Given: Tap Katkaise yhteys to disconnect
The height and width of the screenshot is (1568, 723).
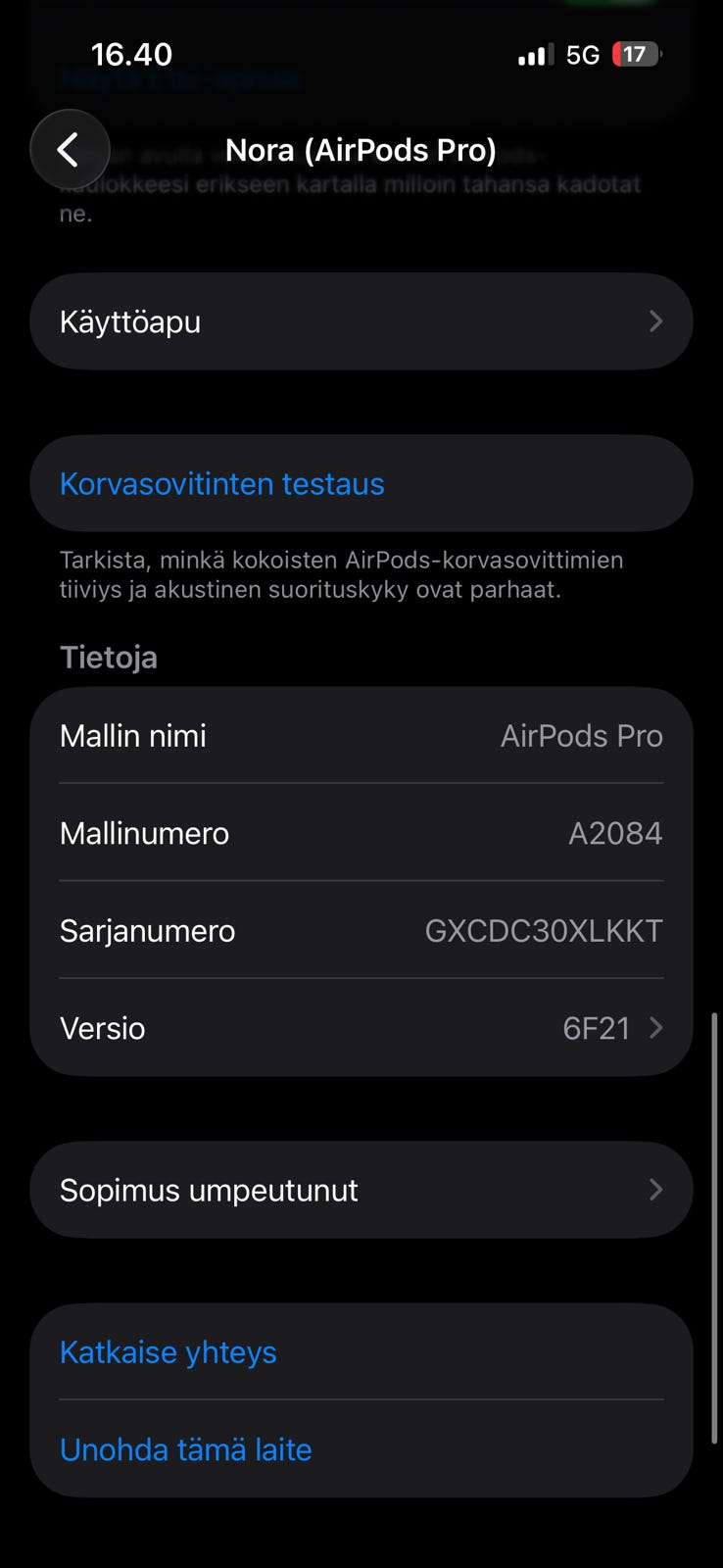Looking at the screenshot, I should [x=361, y=1352].
